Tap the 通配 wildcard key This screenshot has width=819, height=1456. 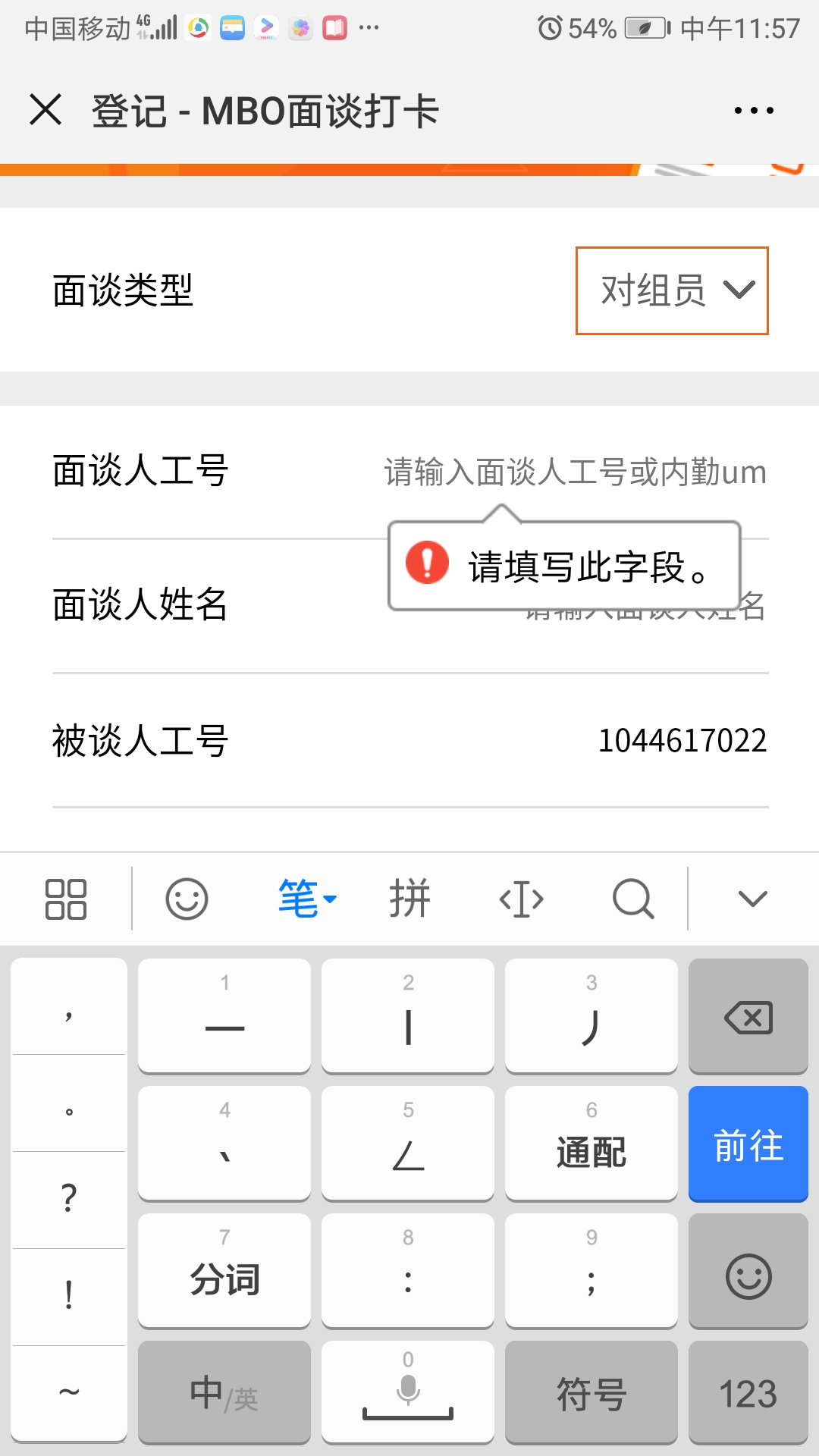(x=591, y=1144)
